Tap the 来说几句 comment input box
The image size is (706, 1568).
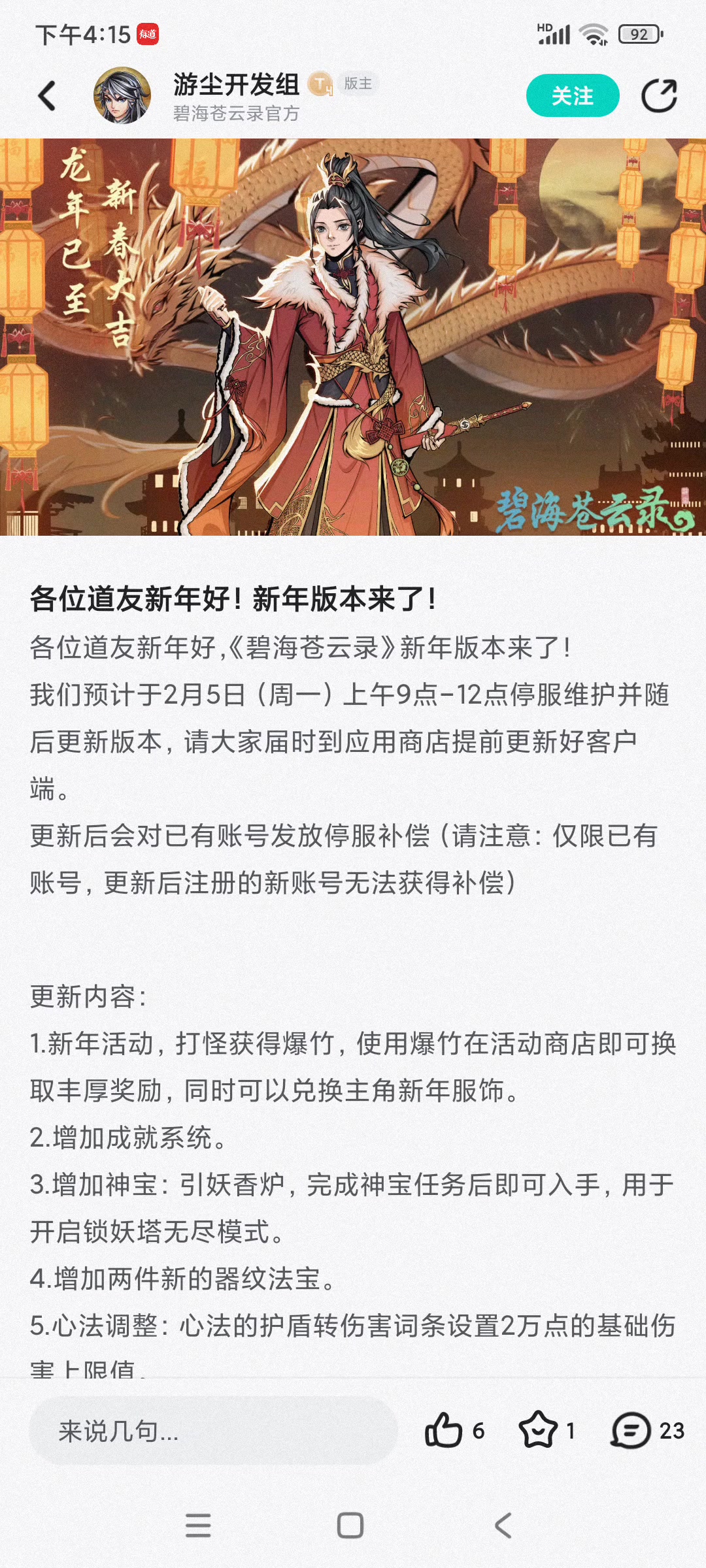click(213, 1431)
